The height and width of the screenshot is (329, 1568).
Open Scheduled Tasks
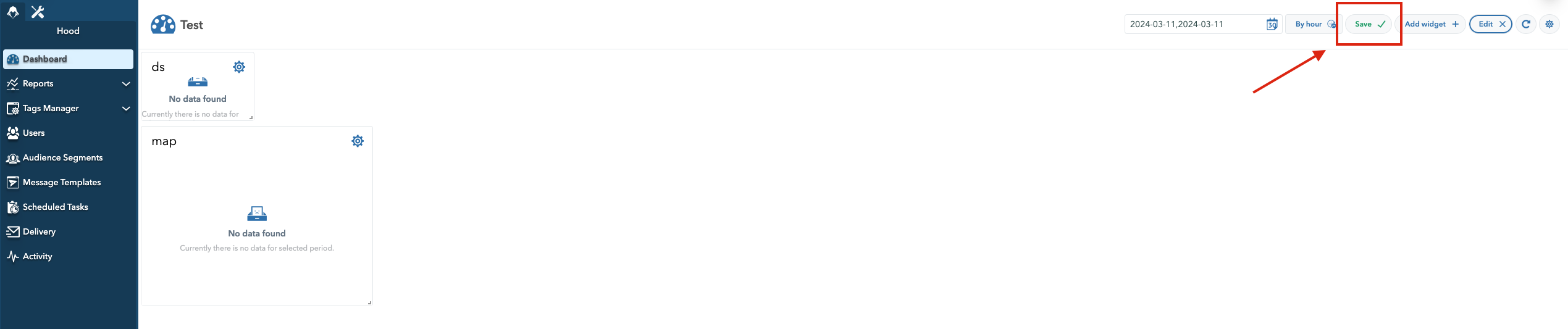(55, 207)
